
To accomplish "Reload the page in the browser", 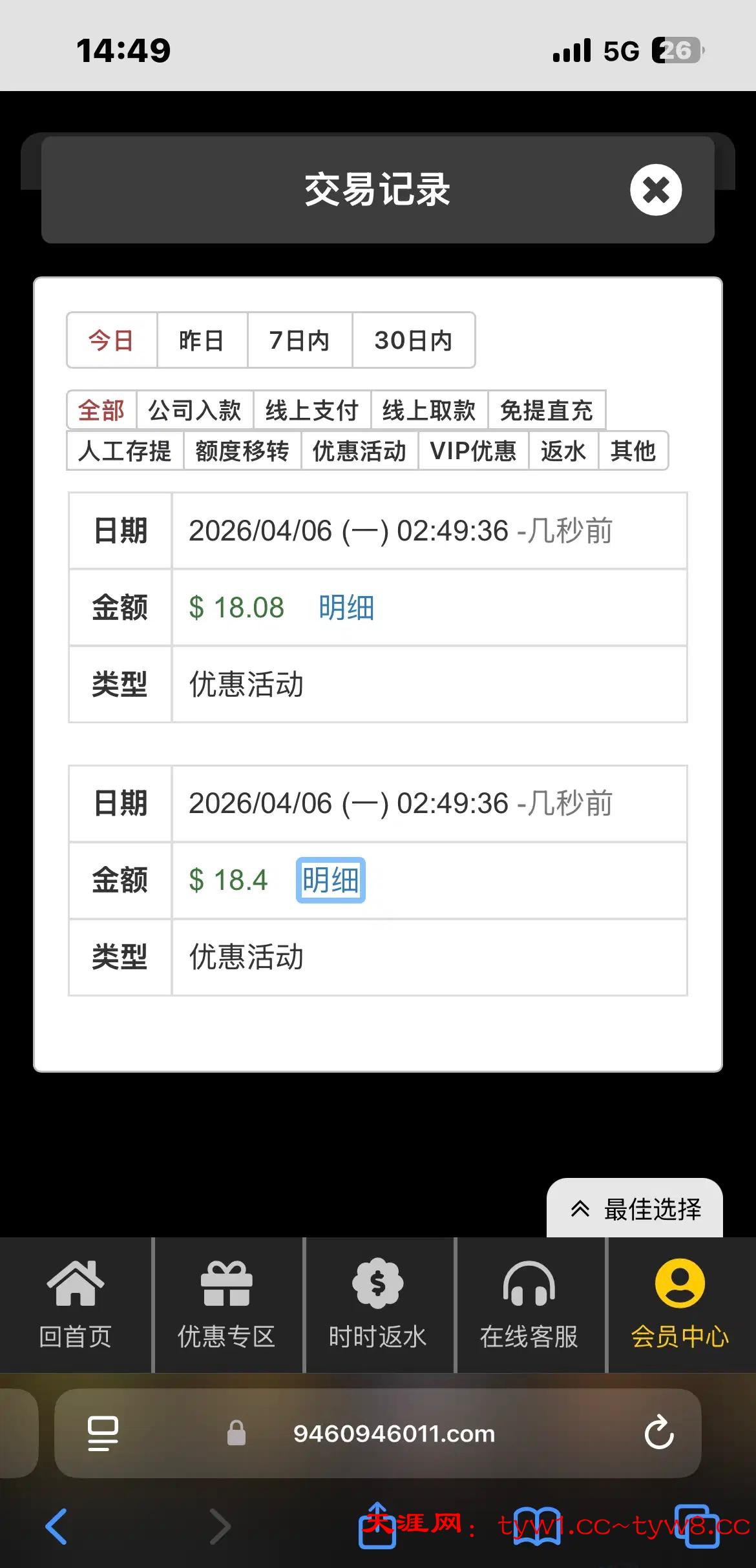I will [659, 1433].
